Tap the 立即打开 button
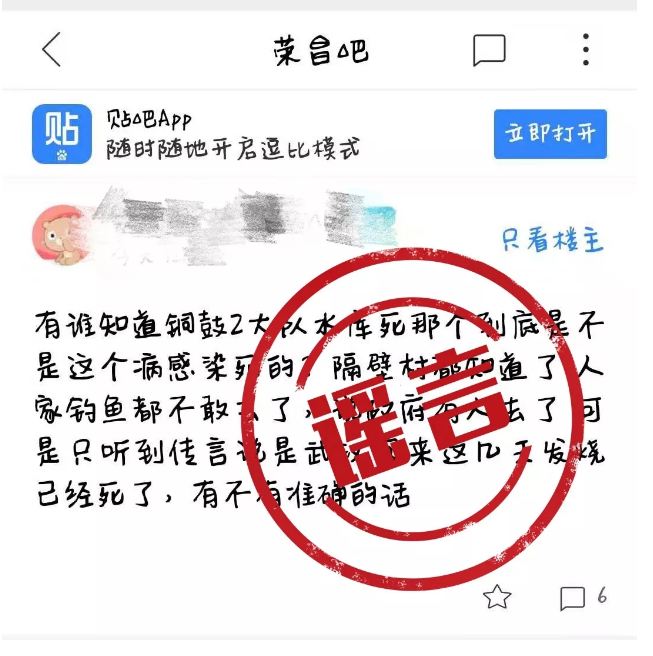Viewport: 653px width, 656px height. (550, 134)
